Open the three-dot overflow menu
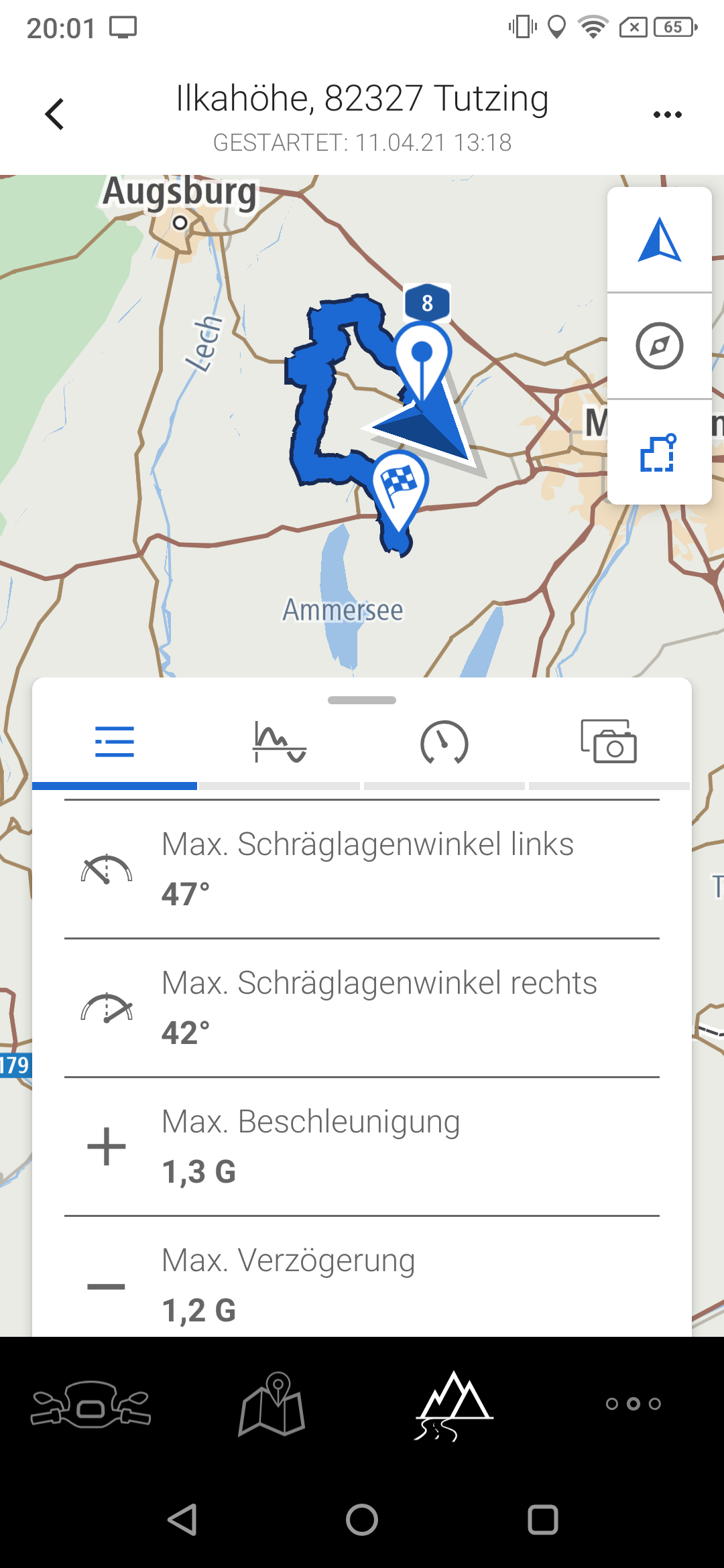Viewport: 724px width, 1568px height. click(x=667, y=115)
